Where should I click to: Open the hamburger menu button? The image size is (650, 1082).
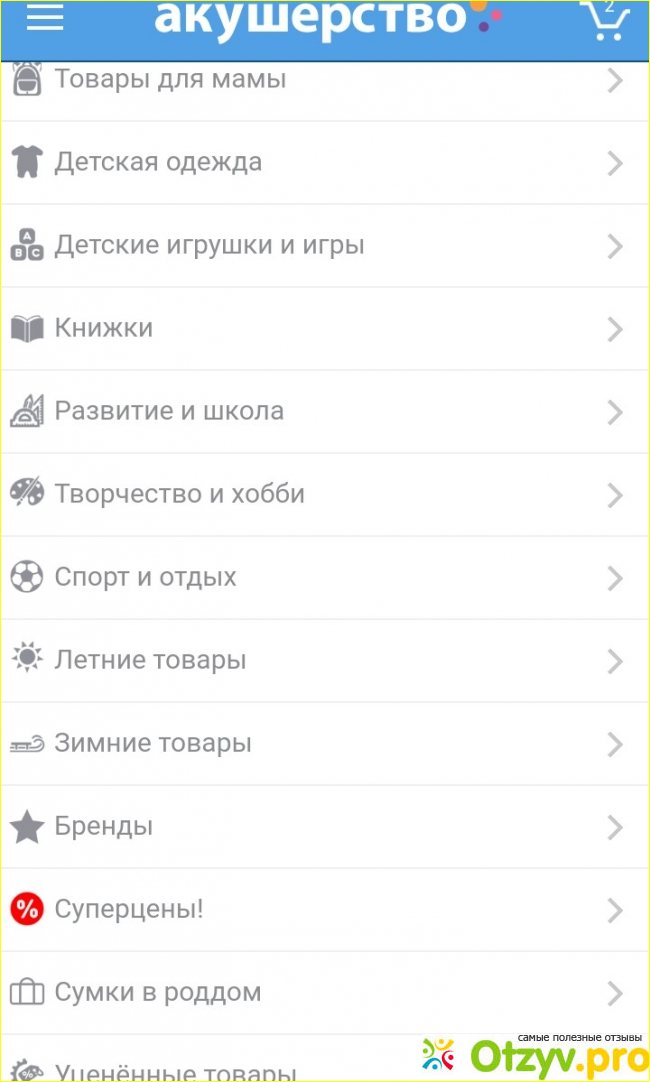pyautogui.click(x=45, y=18)
